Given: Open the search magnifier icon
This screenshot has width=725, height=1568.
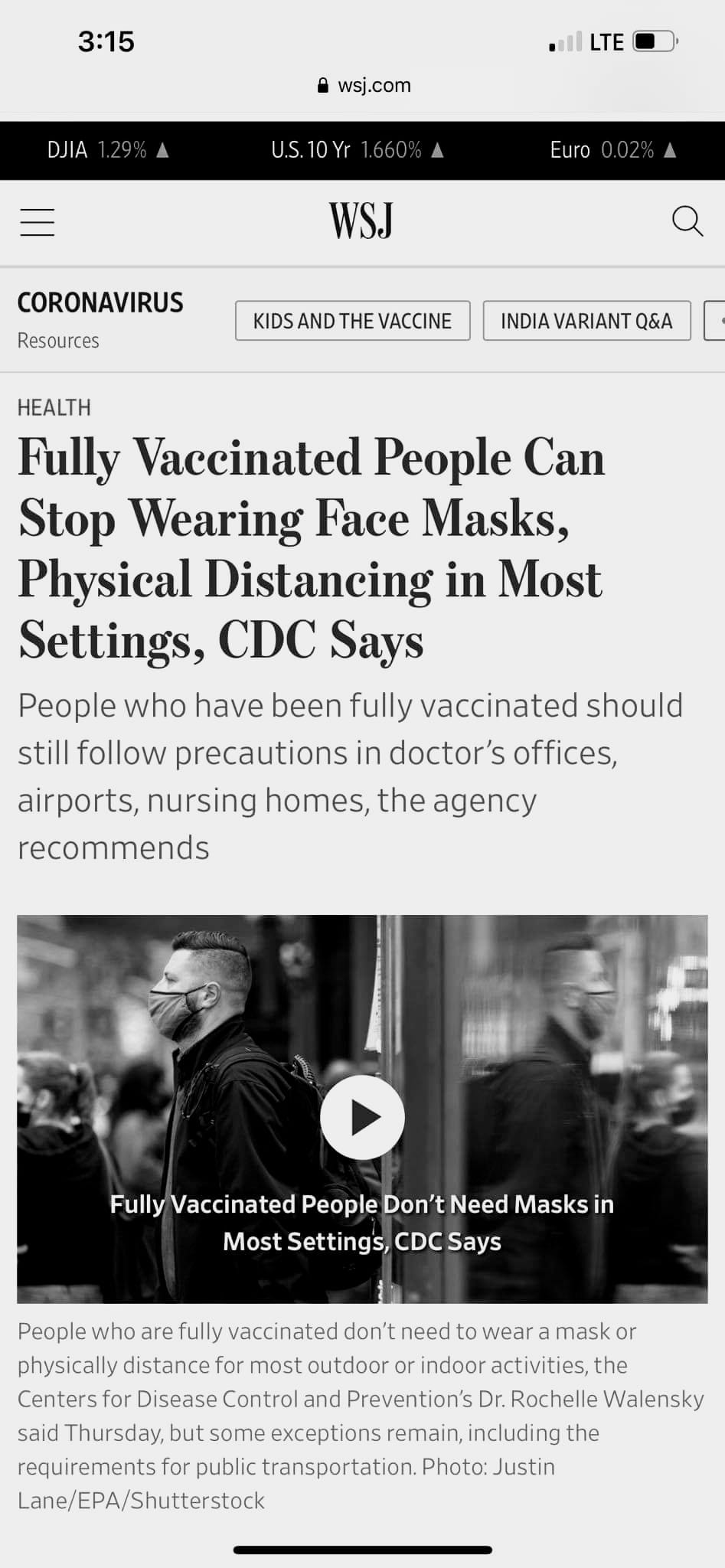Looking at the screenshot, I should pyautogui.click(x=687, y=222).
